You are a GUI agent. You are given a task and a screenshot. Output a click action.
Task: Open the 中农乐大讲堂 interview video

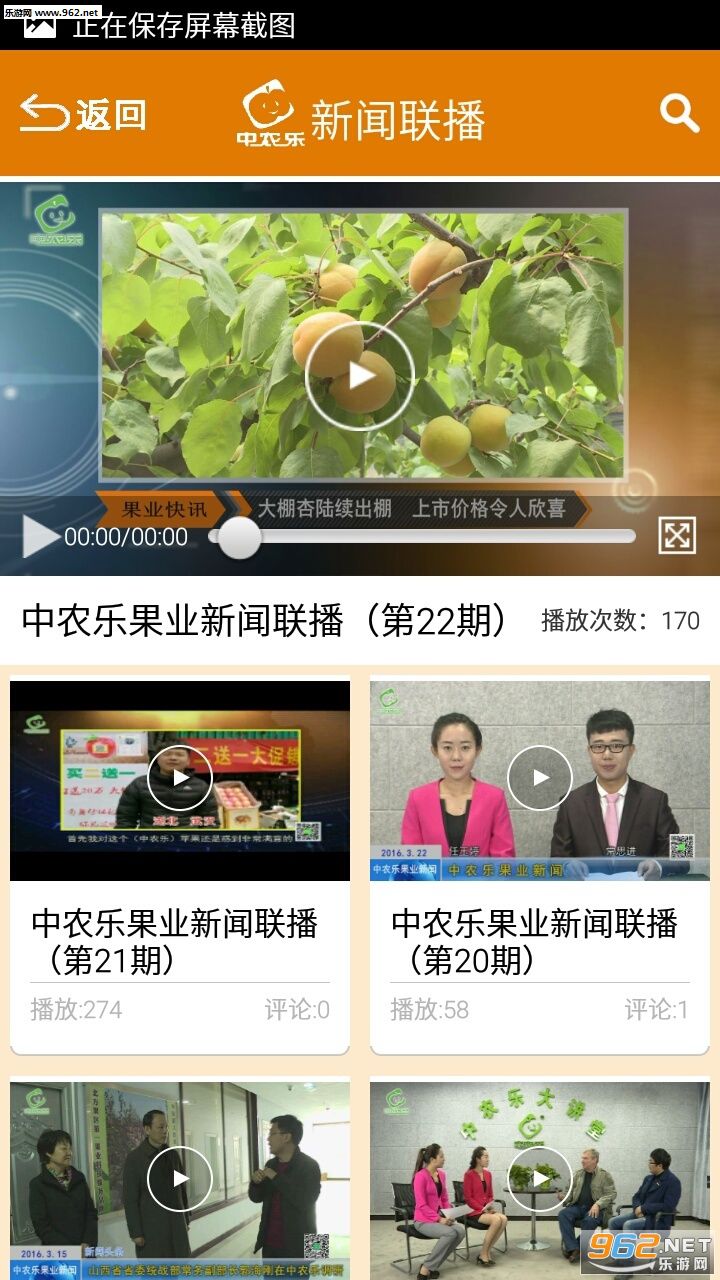coord(540,1180)
